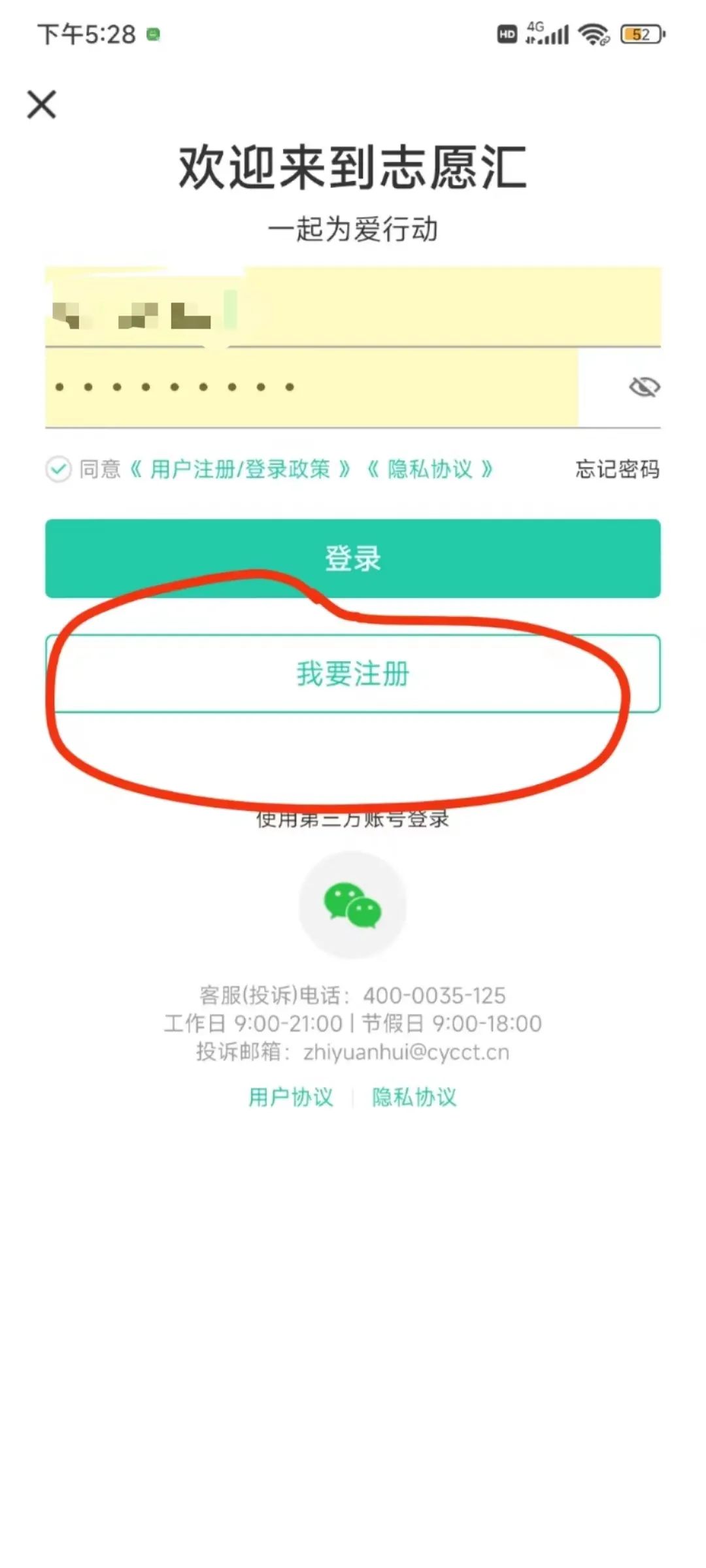
Task: Tap 忘记密码 to reset password
Action: [617, 469]
